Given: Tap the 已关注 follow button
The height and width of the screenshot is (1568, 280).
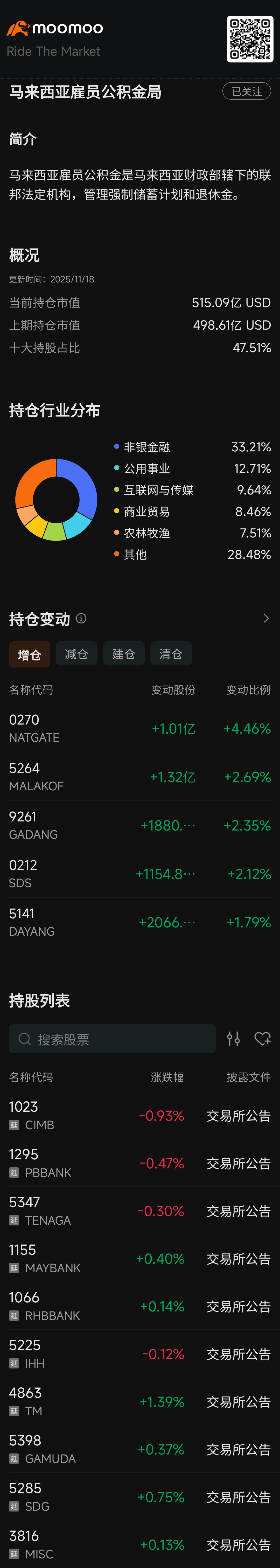Looking at the screenshot, I should pos(247,91).
